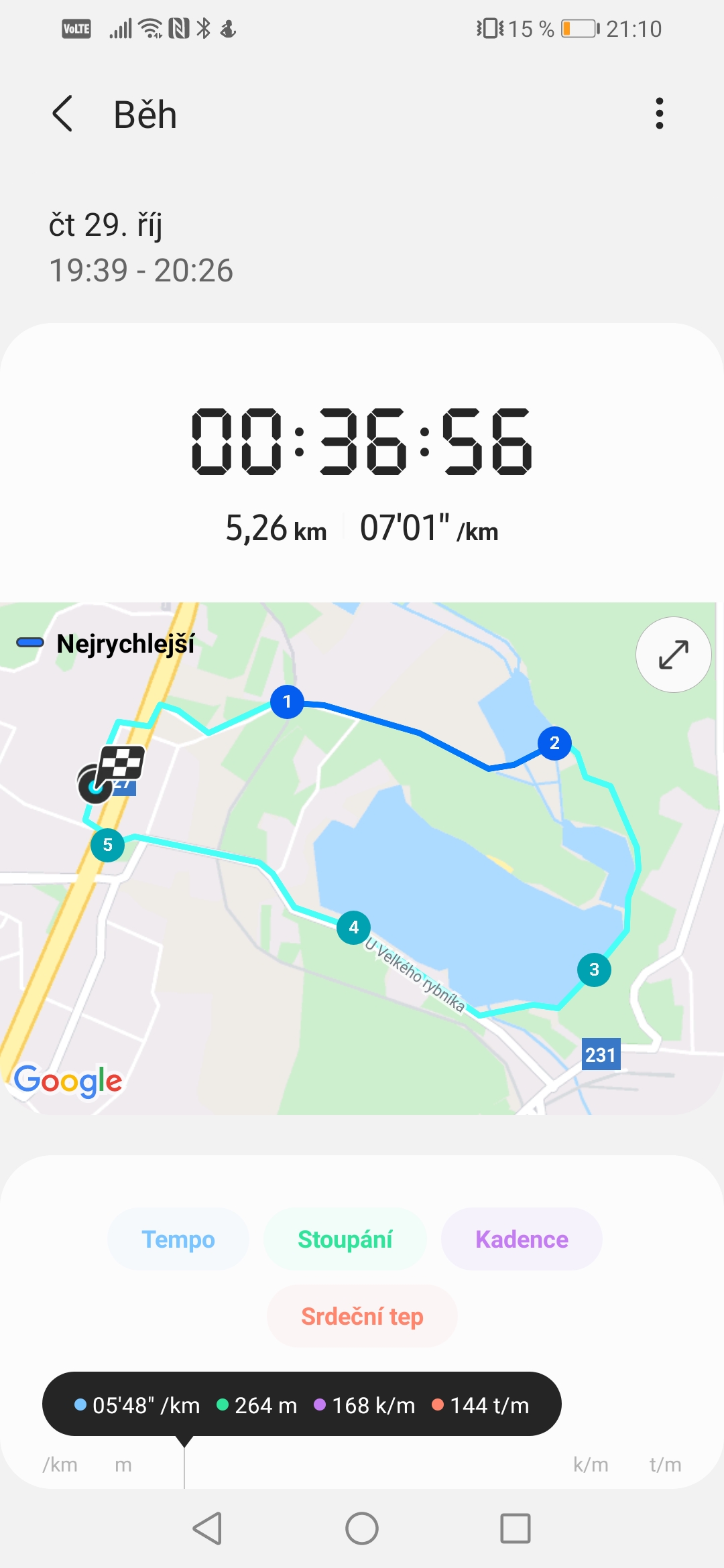Screen dimensions: 724x1568
Task: Toggle the Stoupání chart chip
Action: (345, 1239)
